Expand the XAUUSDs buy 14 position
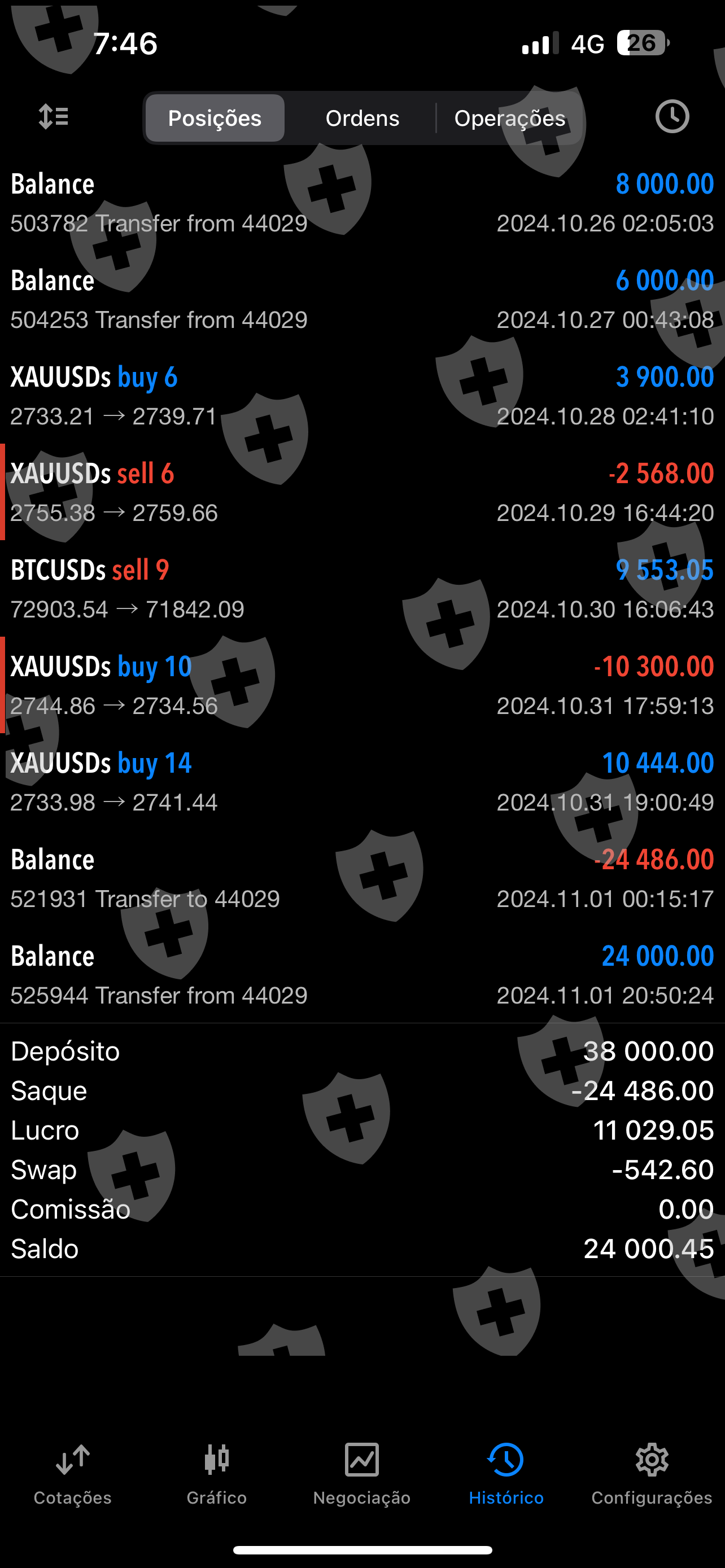 click(362, 782)
